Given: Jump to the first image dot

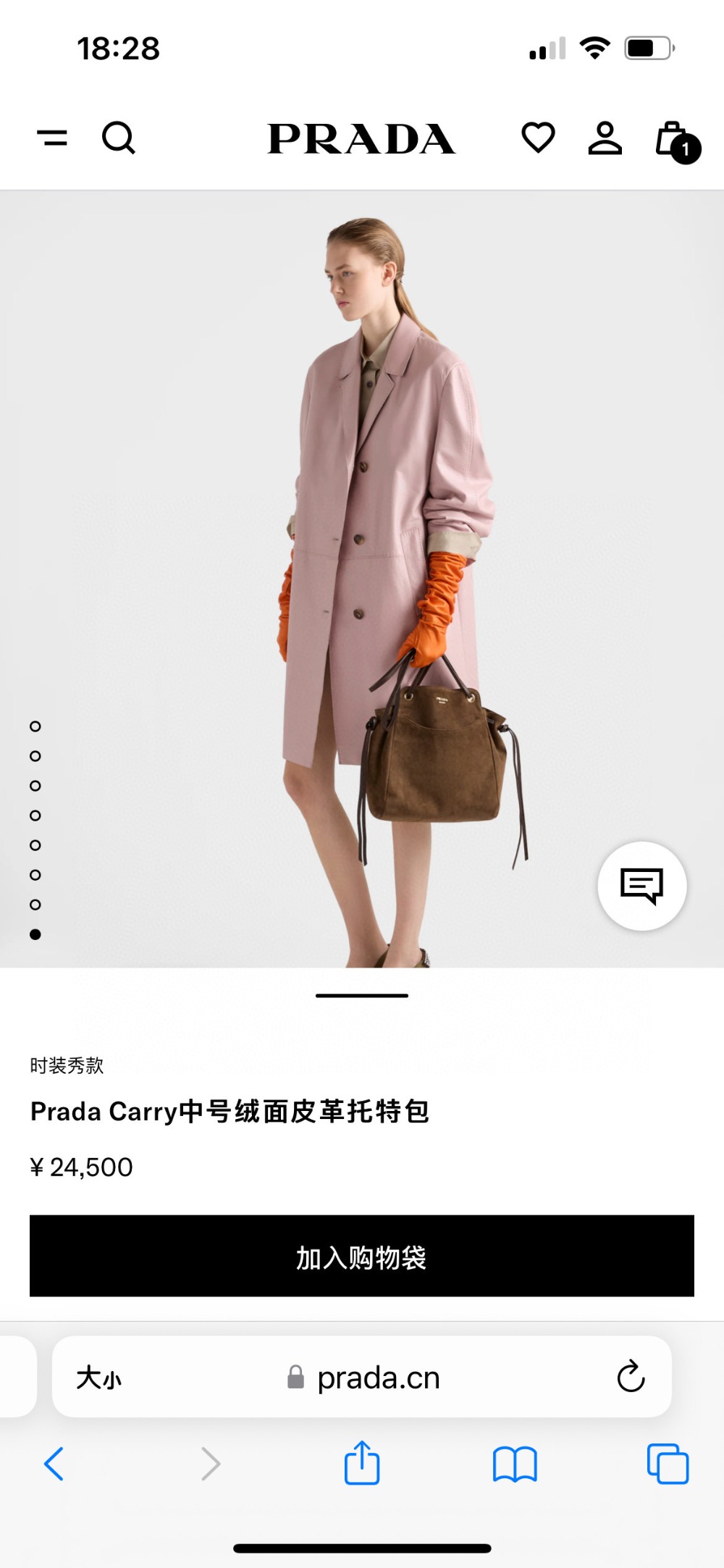Looking at the screenshot, I should (x=35, y=726).
